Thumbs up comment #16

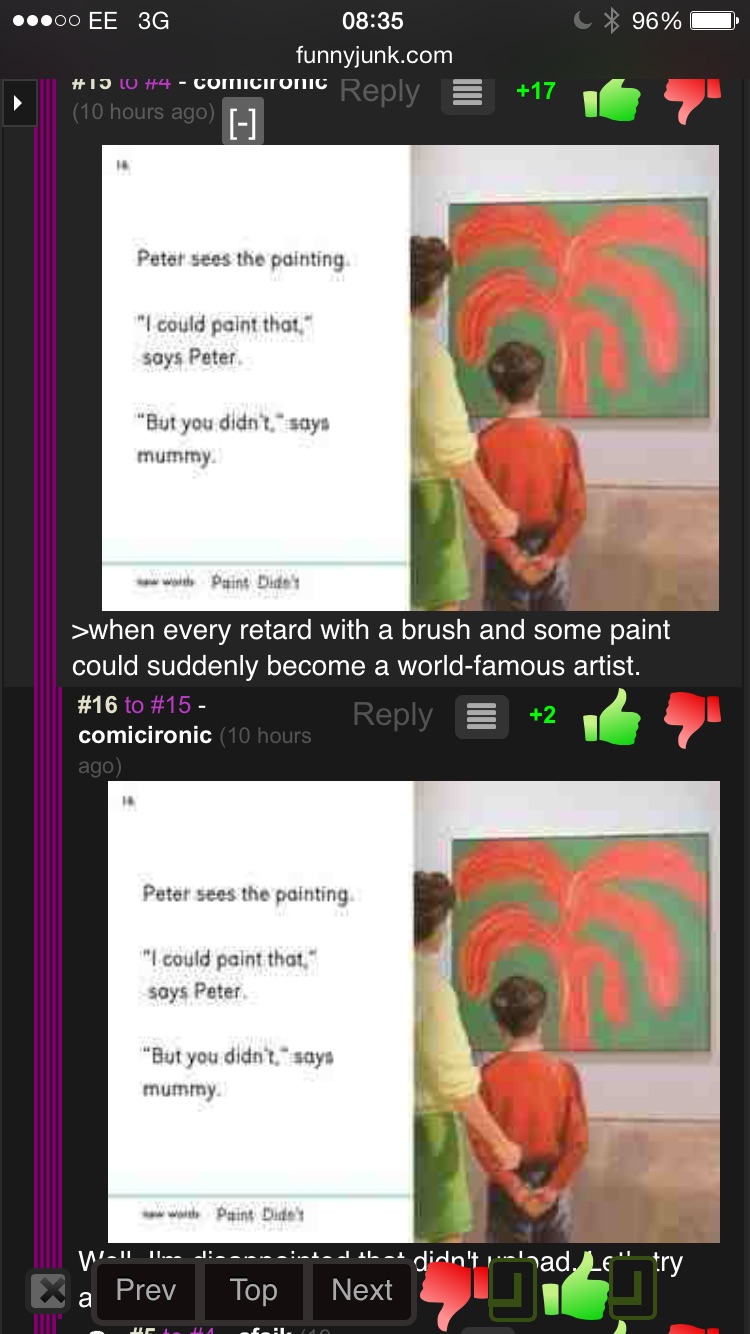[611, 717]
